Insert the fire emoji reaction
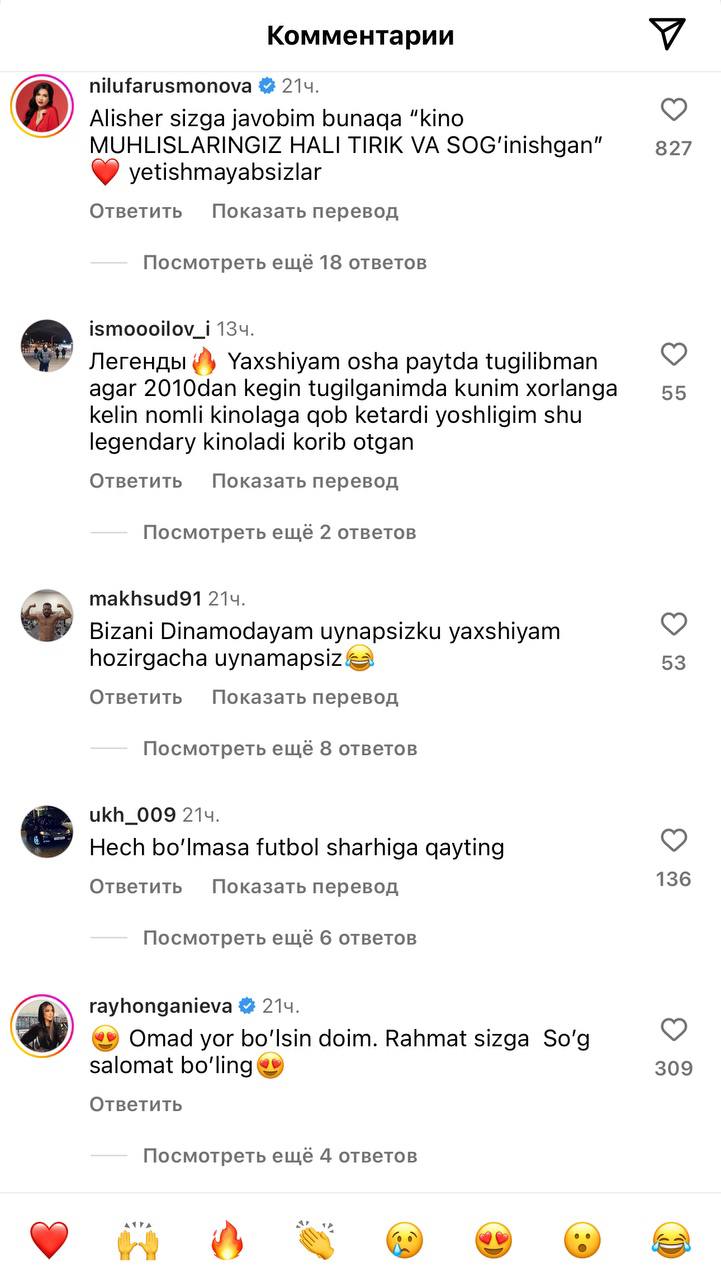The width and height of the screenshot is (721, 1280). (x=227, y=1241)
